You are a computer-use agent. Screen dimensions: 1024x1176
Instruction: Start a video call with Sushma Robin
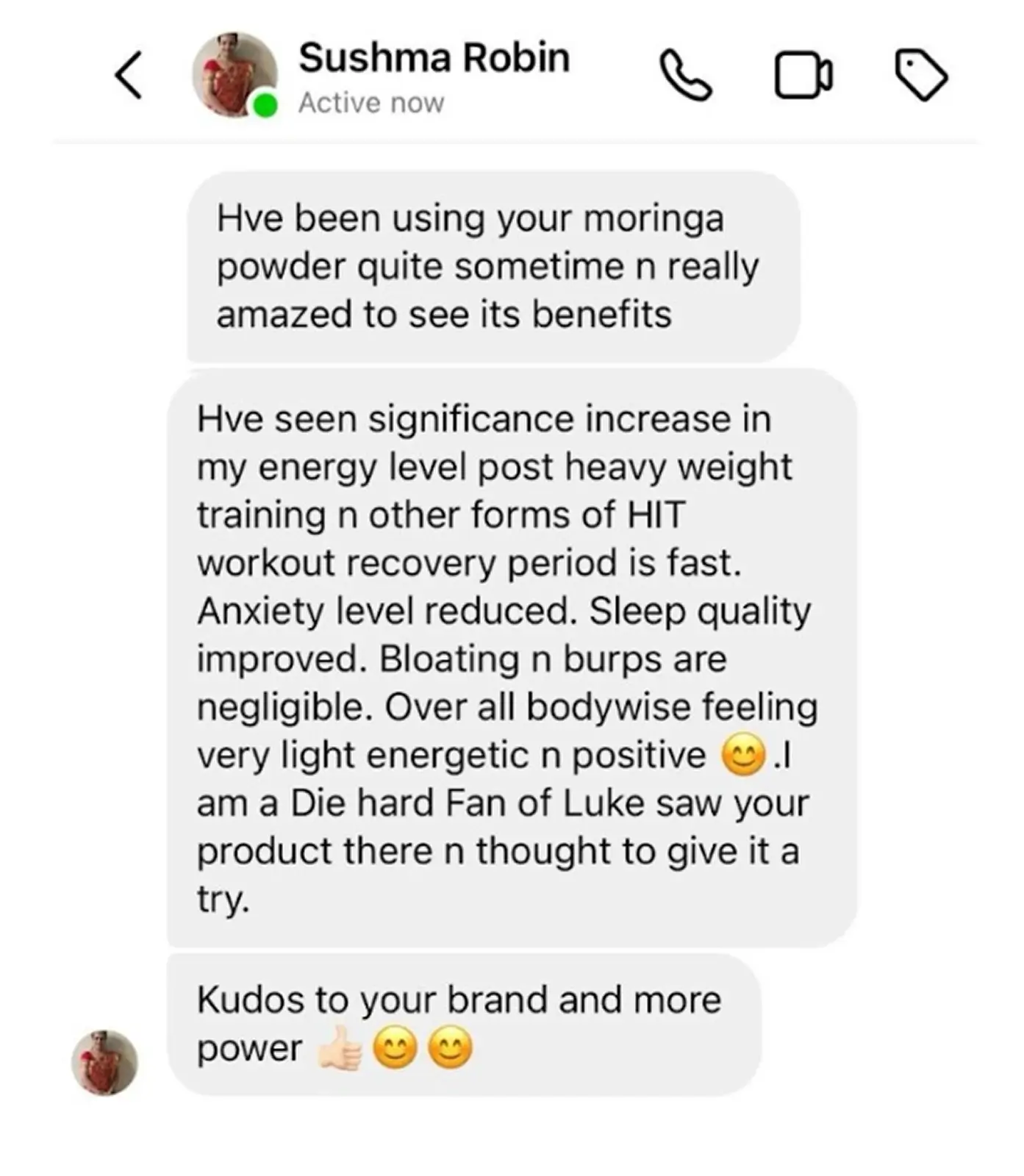click(803, 75)
